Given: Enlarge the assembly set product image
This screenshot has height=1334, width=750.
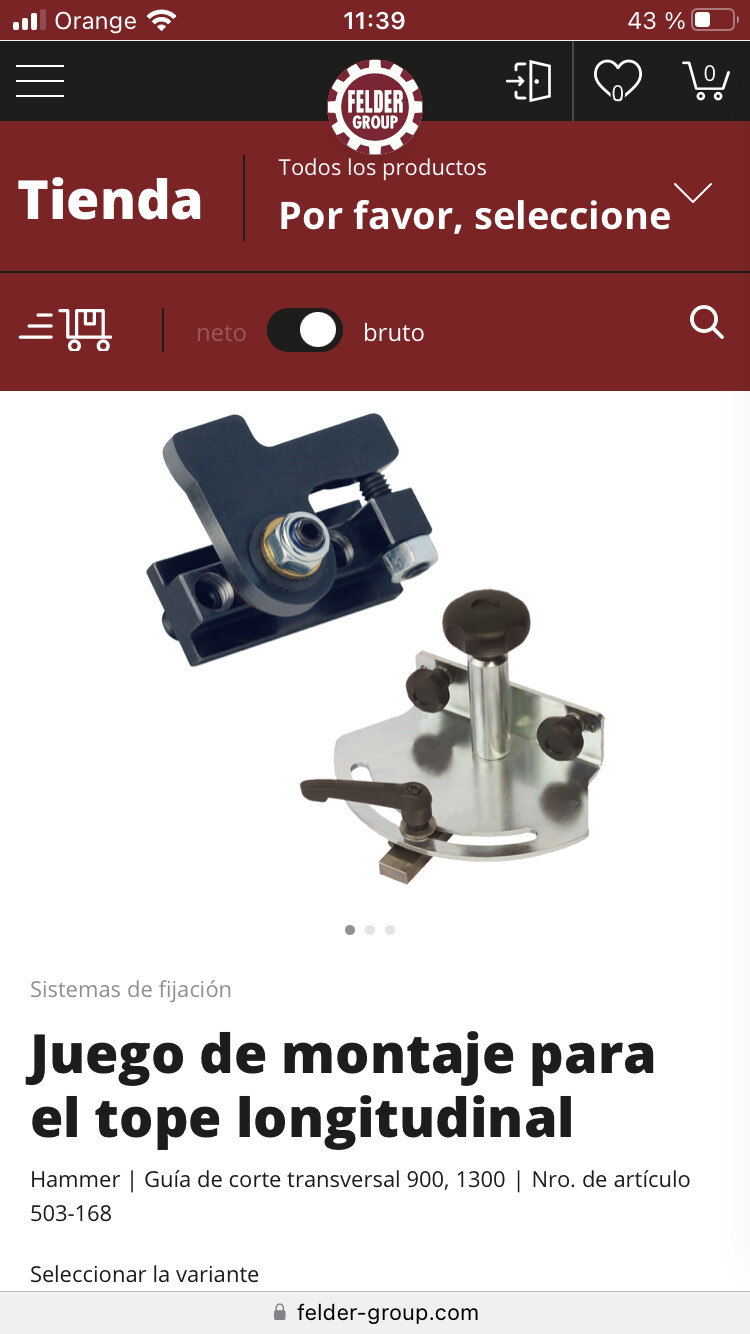Looking at the screenshot, I should (x=375, y=648).
